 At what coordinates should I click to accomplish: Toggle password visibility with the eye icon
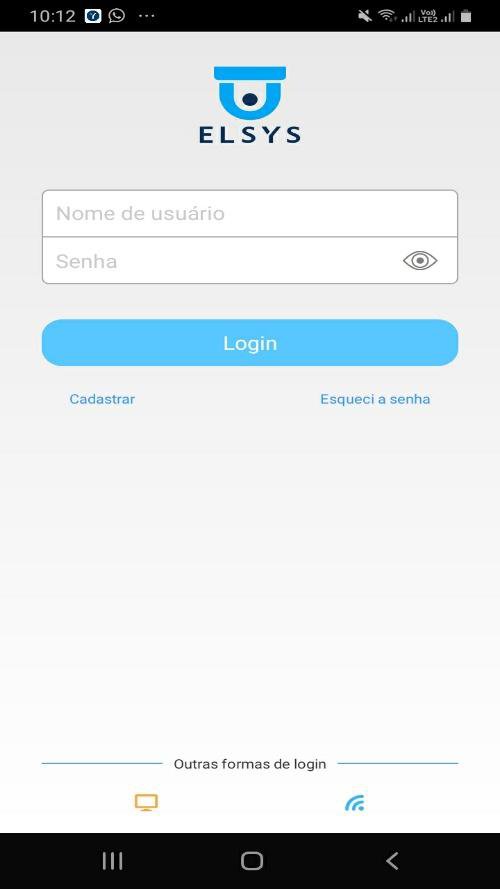coord(420,260)
